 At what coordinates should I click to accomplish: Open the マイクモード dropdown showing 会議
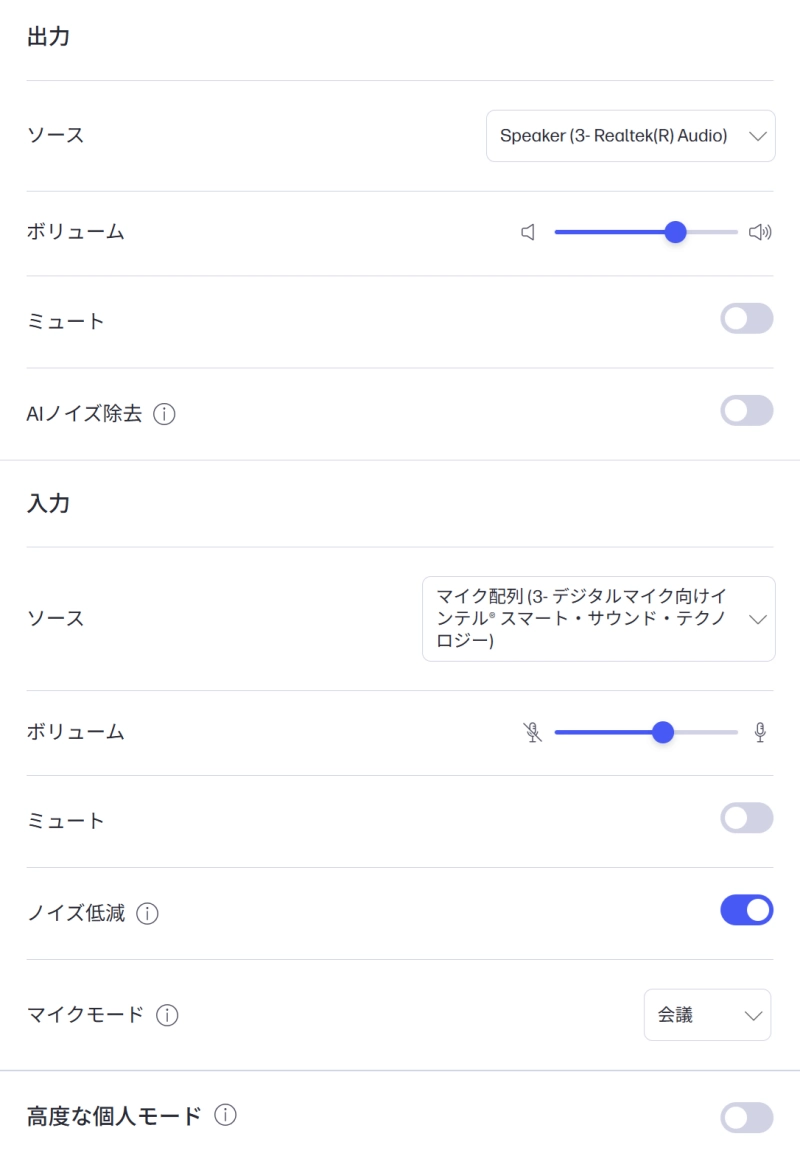click(x=707, y=1014)
